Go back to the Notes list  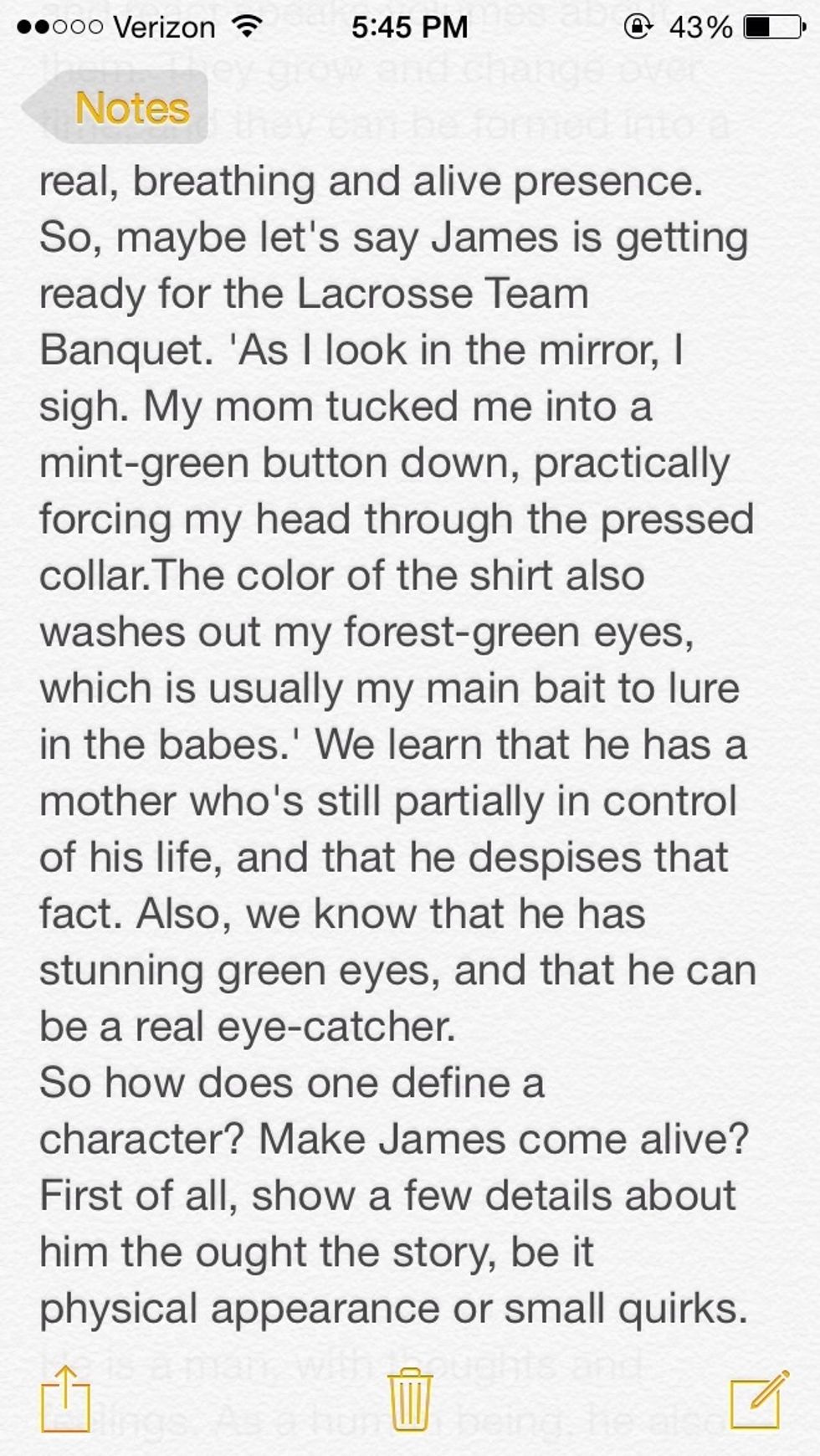point(117,108)
